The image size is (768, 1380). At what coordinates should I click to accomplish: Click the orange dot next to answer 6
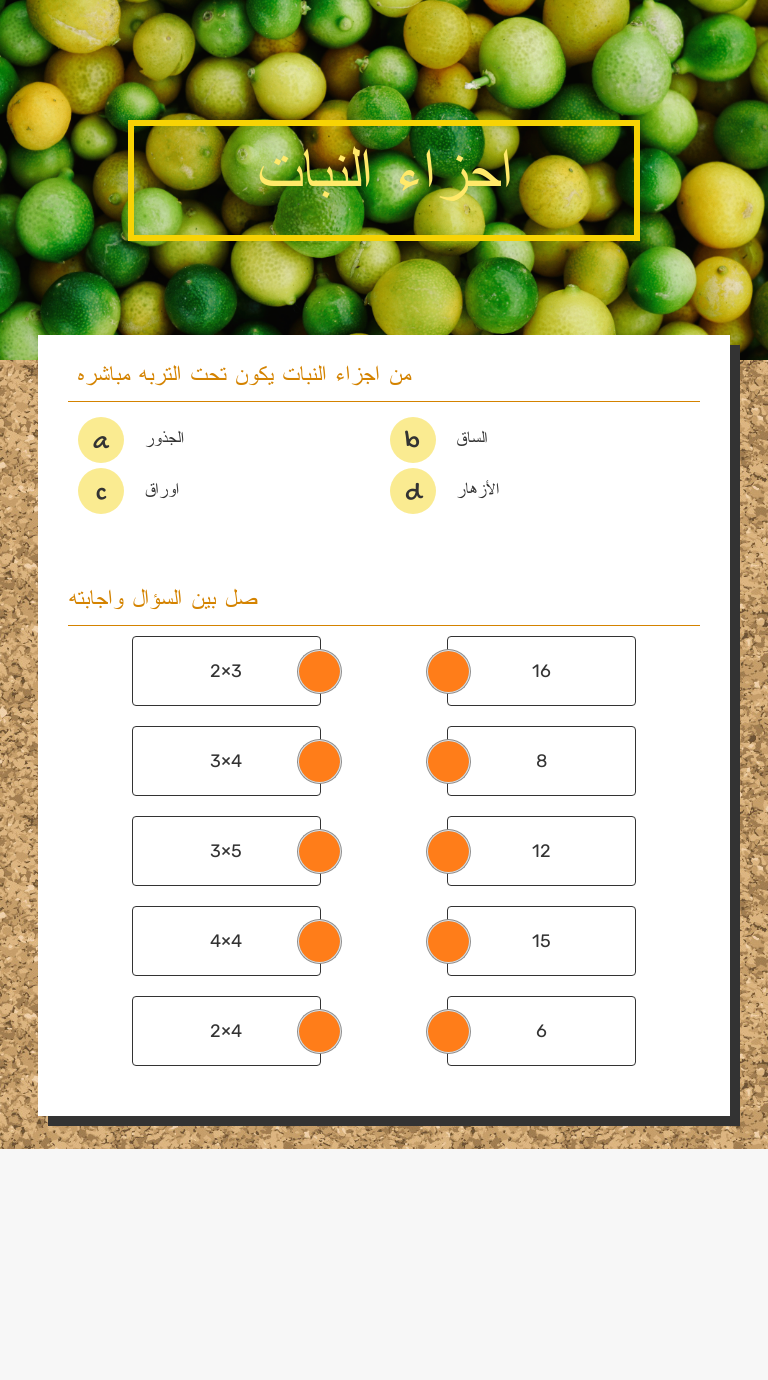[448, 1031]
